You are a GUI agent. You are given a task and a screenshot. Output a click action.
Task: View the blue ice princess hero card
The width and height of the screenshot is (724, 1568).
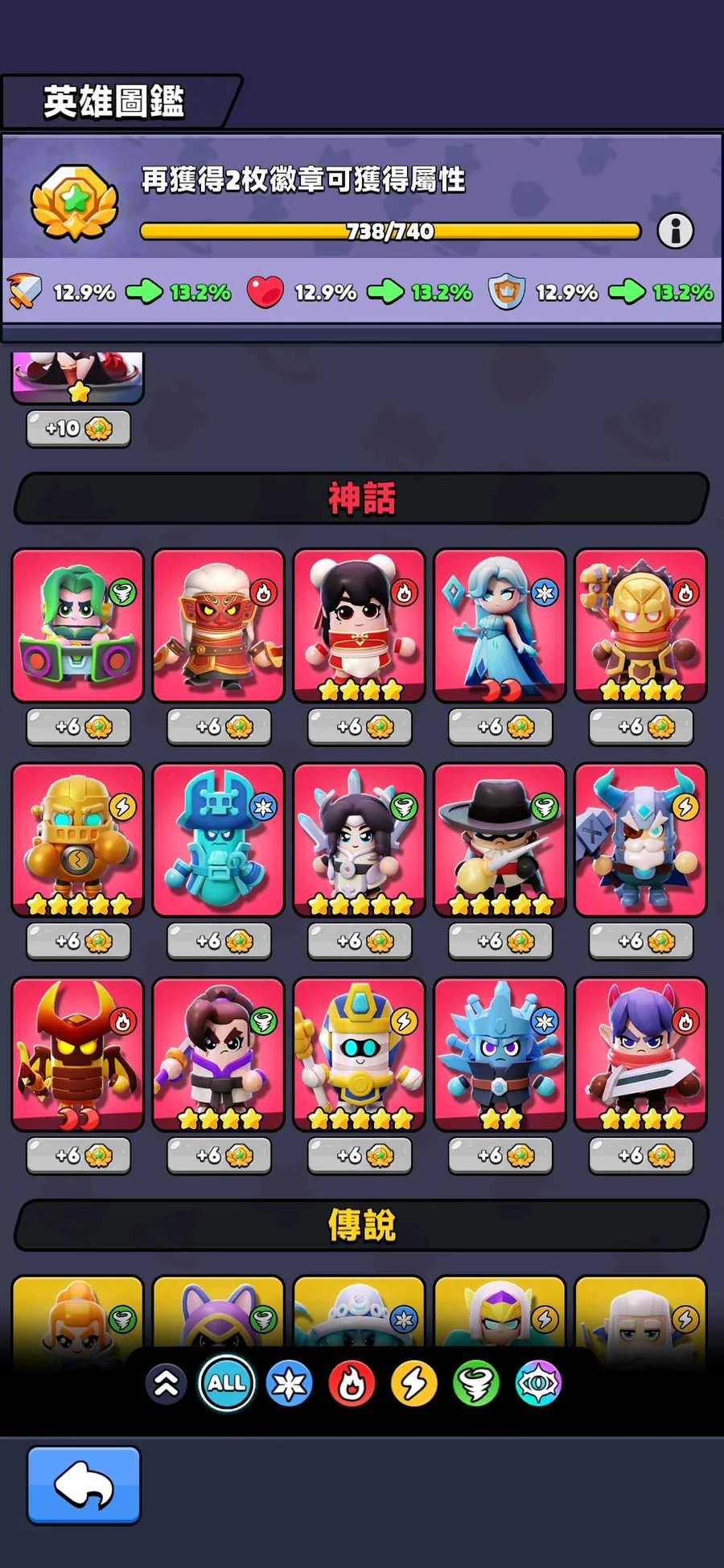500,626
